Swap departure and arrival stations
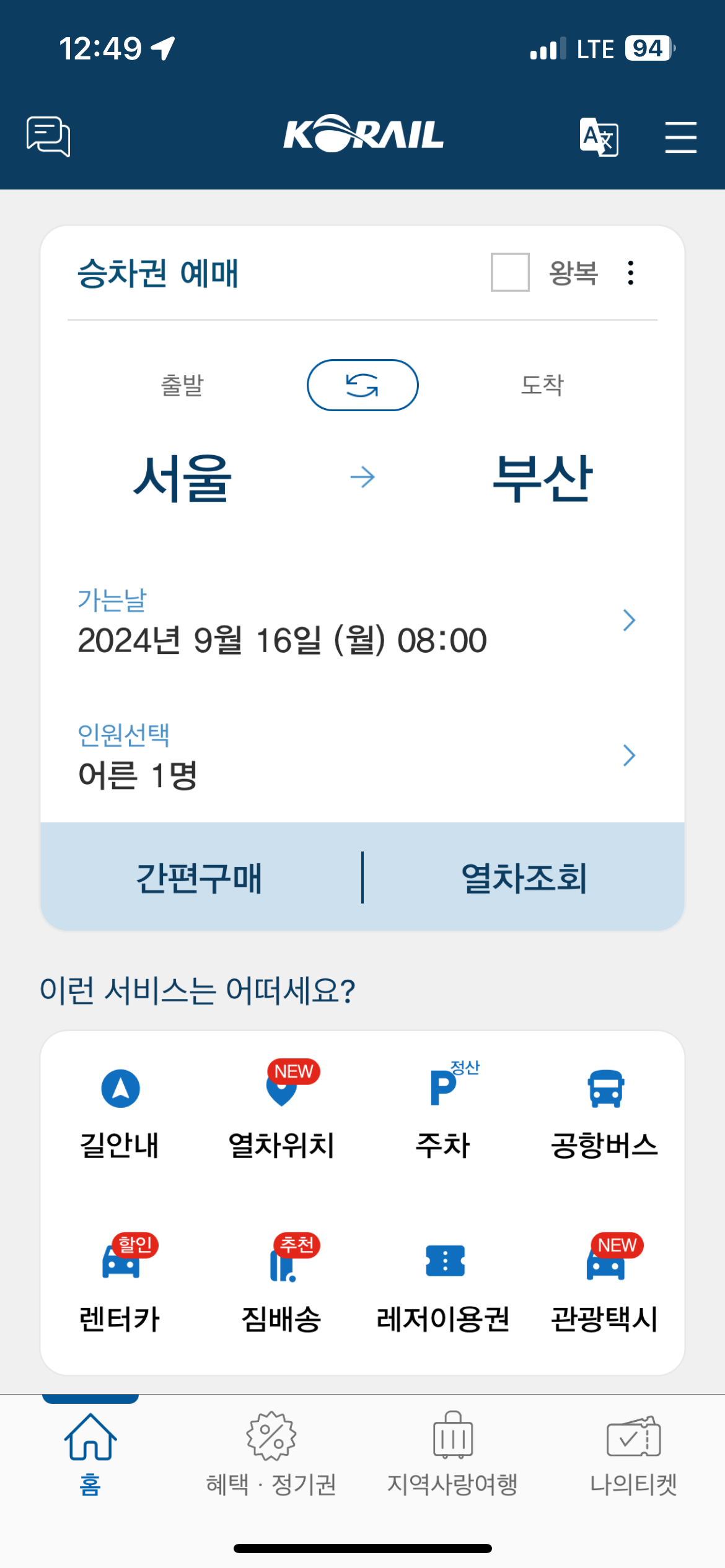 click(x=362, y=385)
